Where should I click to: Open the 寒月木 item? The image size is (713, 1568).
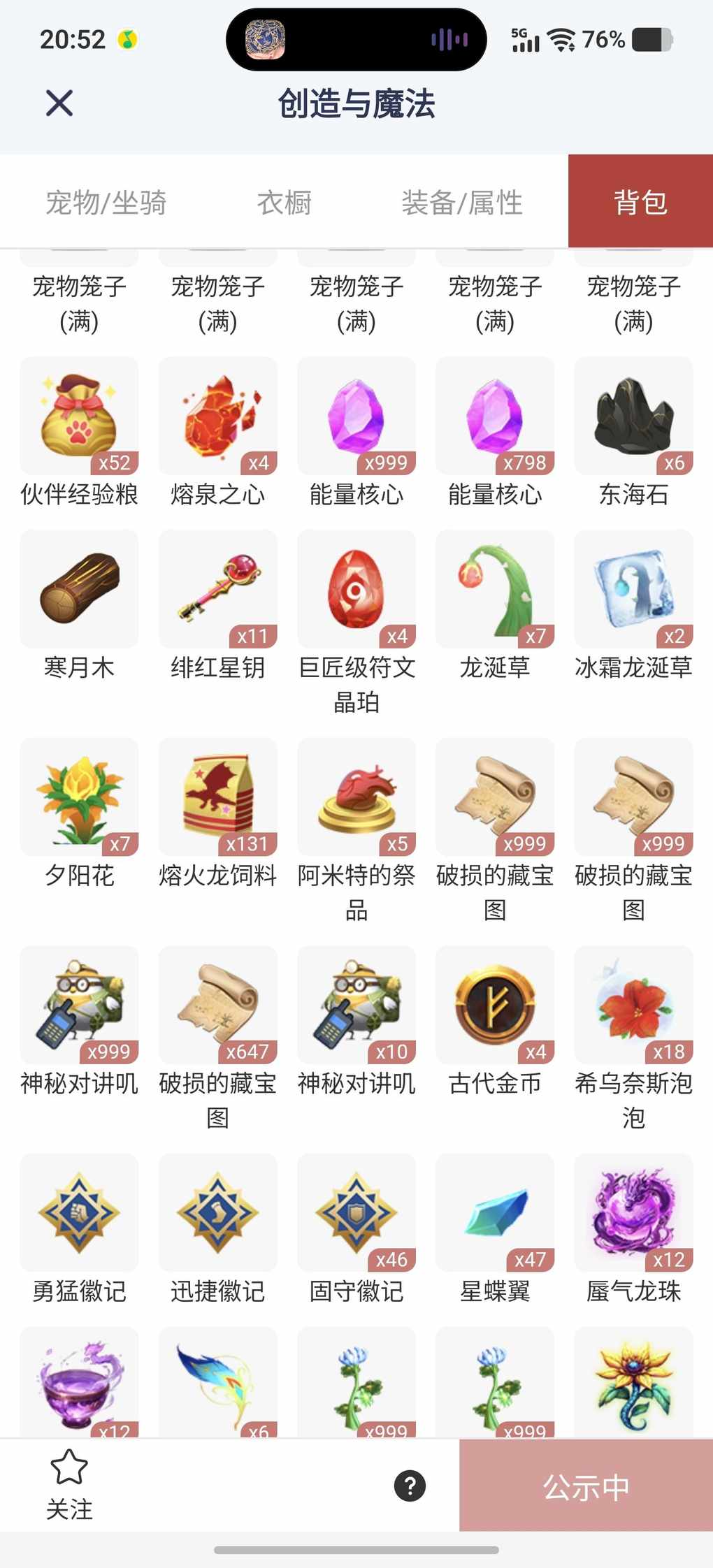(x=79, y=590)
